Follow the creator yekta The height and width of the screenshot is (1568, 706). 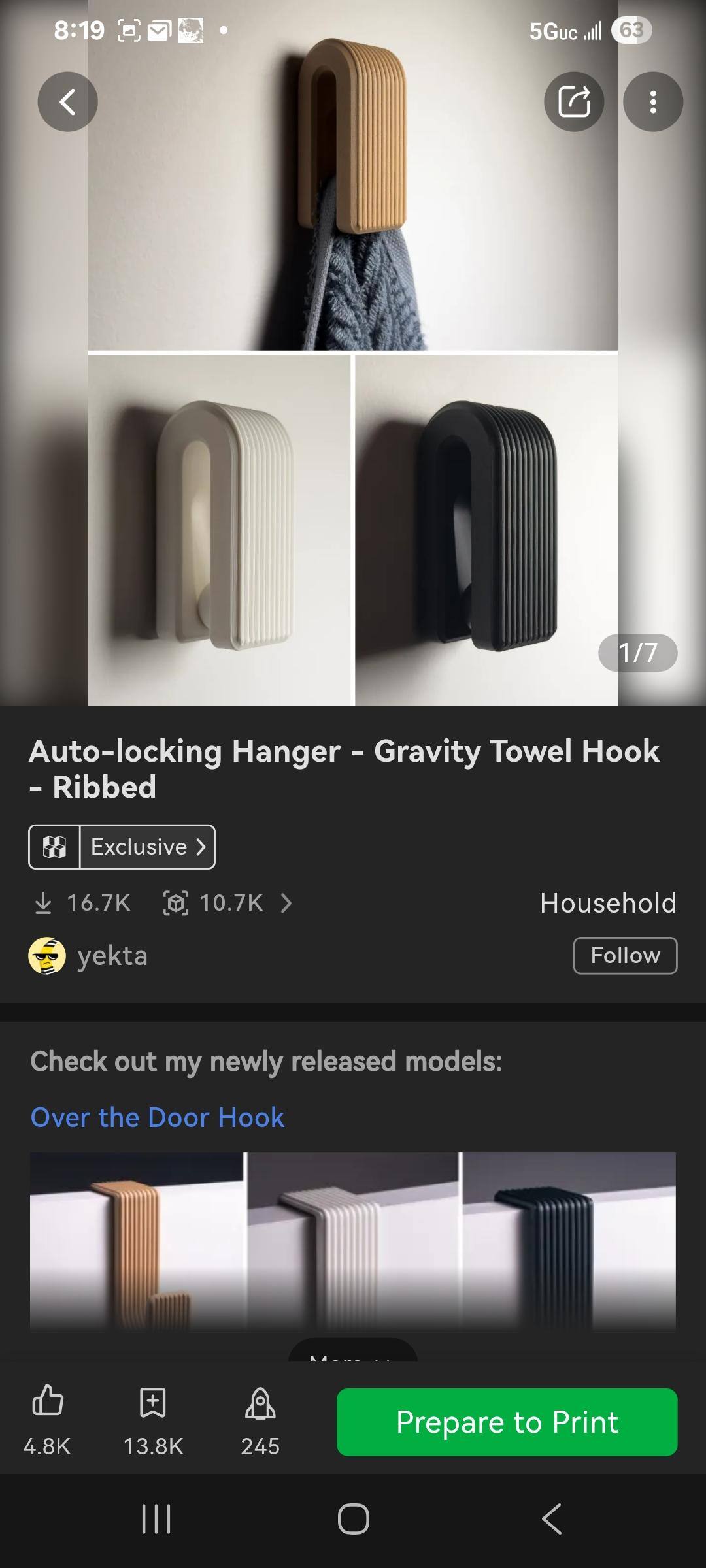625,956
